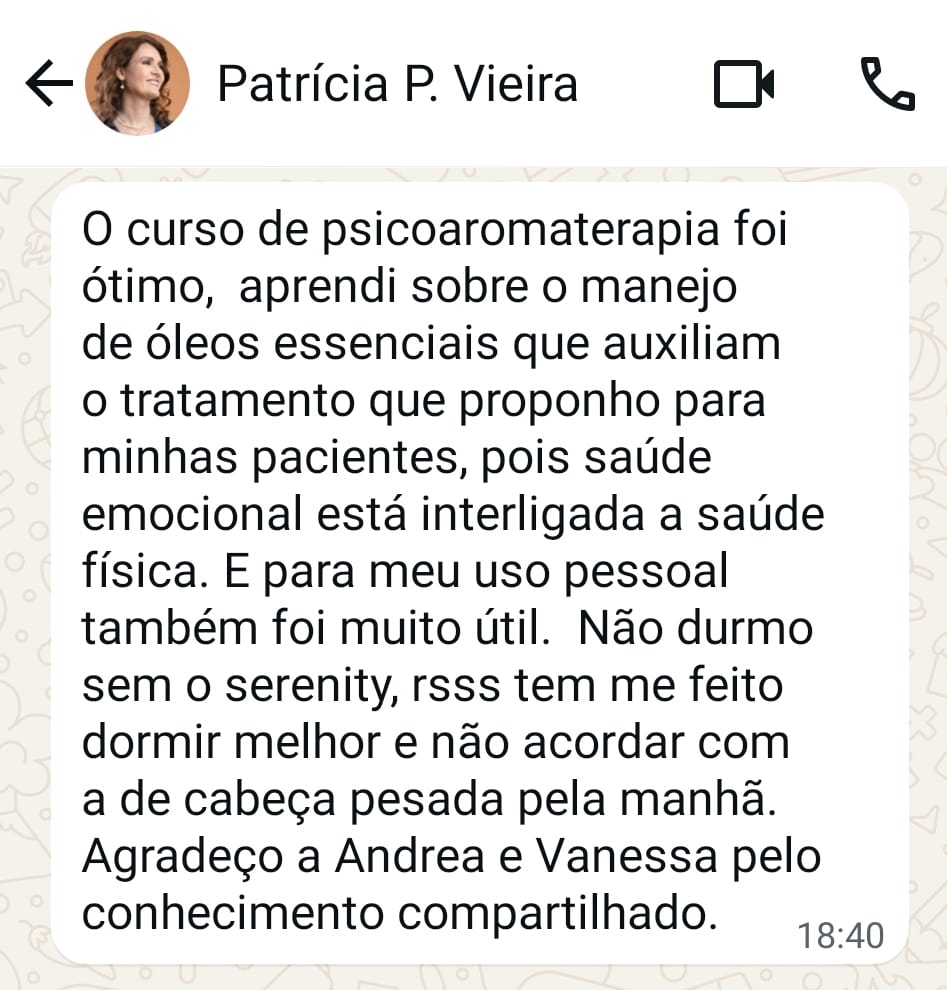The width and height of the screenshot is (947, 990).
Task: Start a voice call with Patrícia
Action: (x=887, y=84)
